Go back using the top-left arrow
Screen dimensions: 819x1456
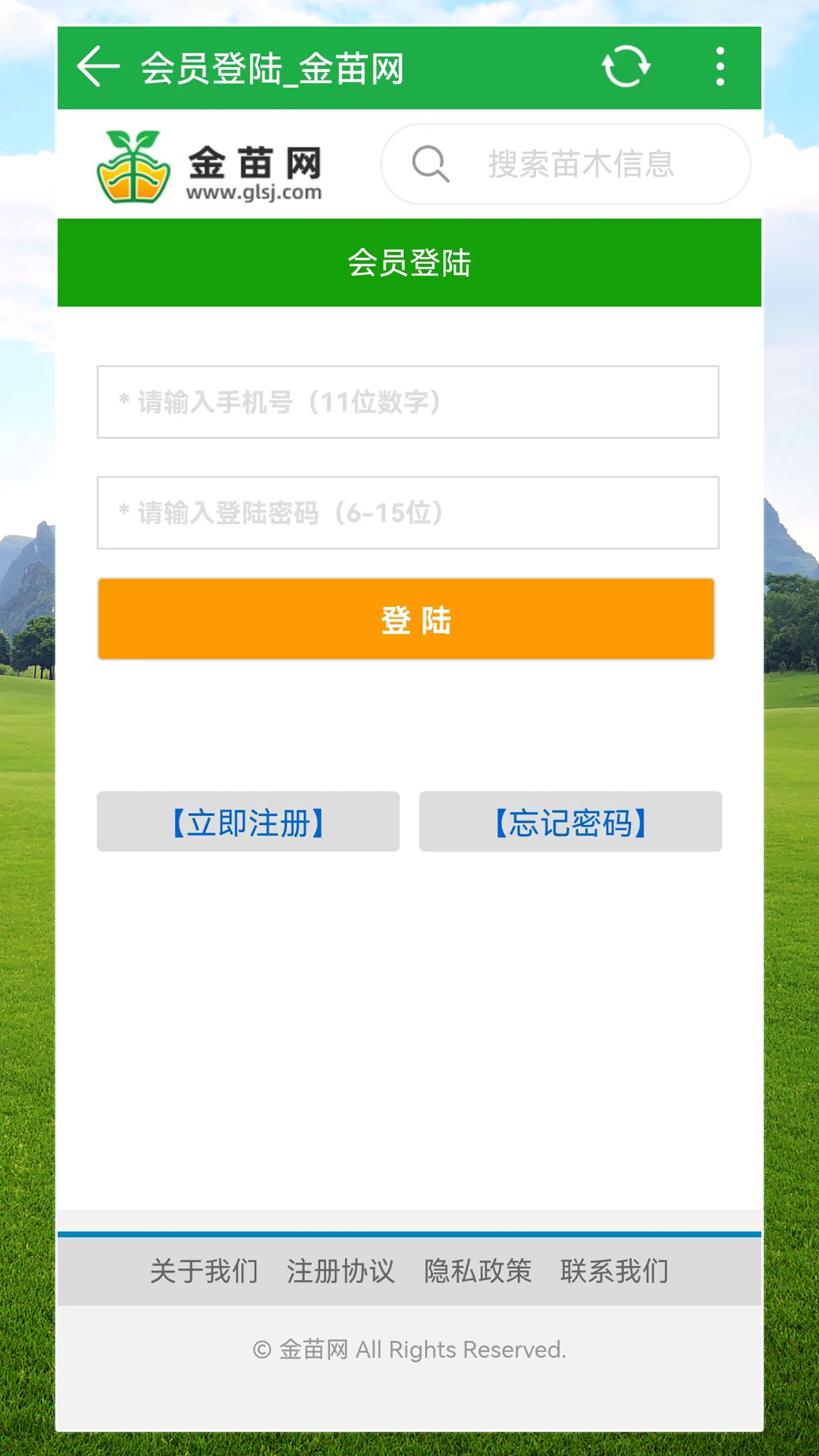point(99,67)
